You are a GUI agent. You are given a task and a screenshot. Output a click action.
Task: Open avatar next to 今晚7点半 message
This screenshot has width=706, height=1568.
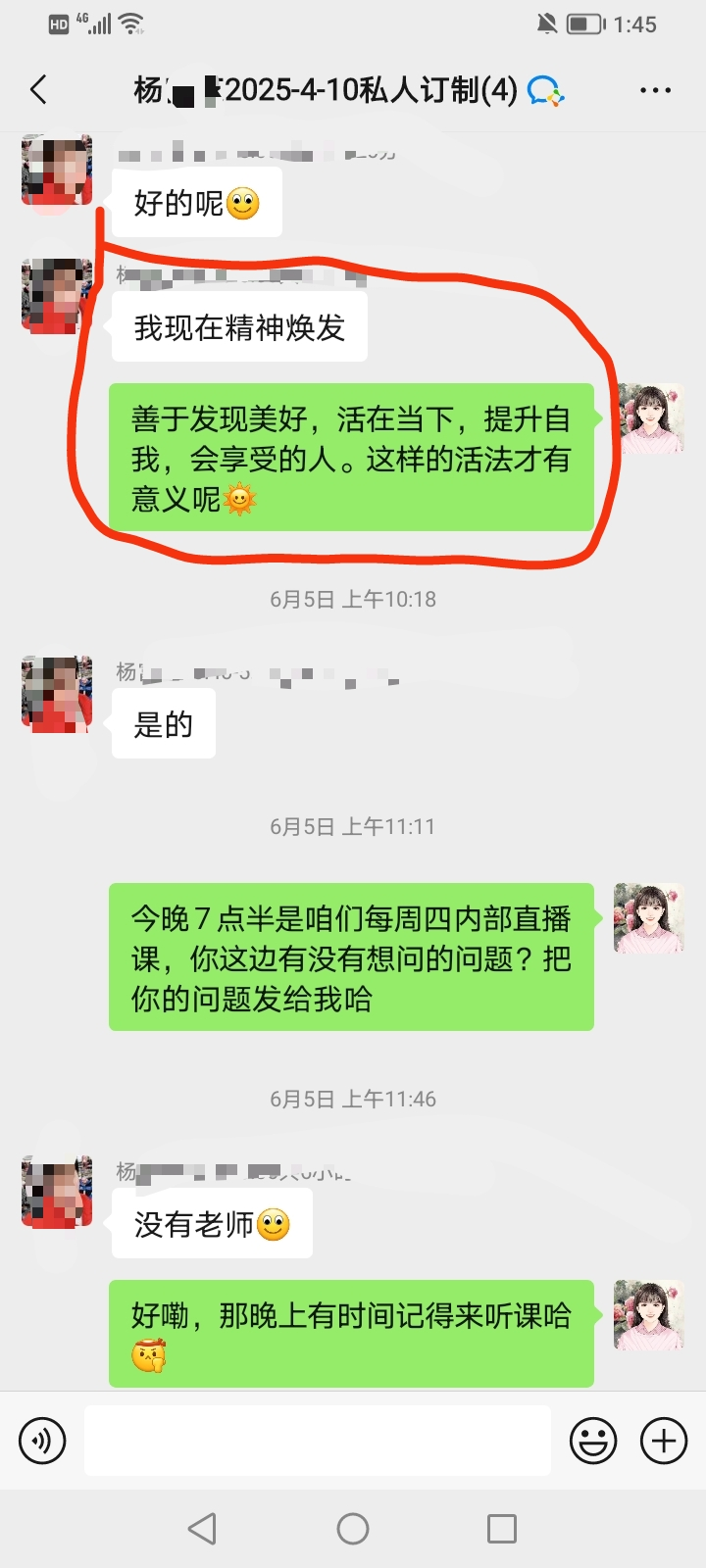pos(648,918)
